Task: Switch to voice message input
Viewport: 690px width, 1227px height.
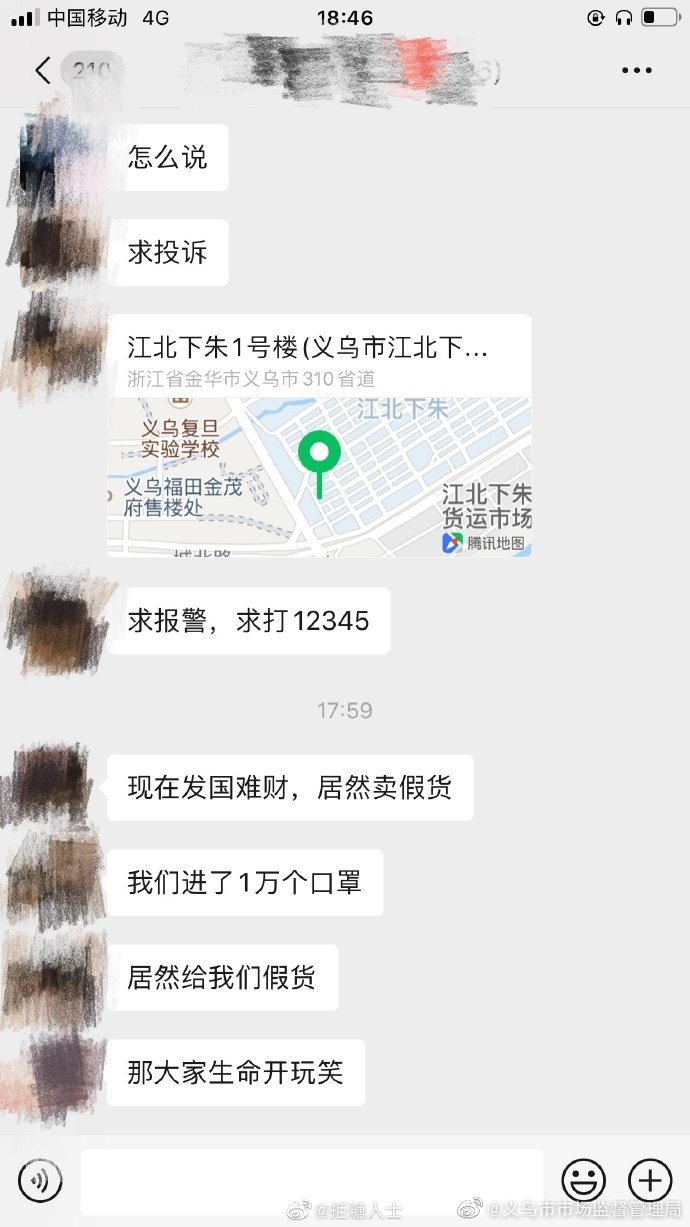Action: coord(40,1181)
